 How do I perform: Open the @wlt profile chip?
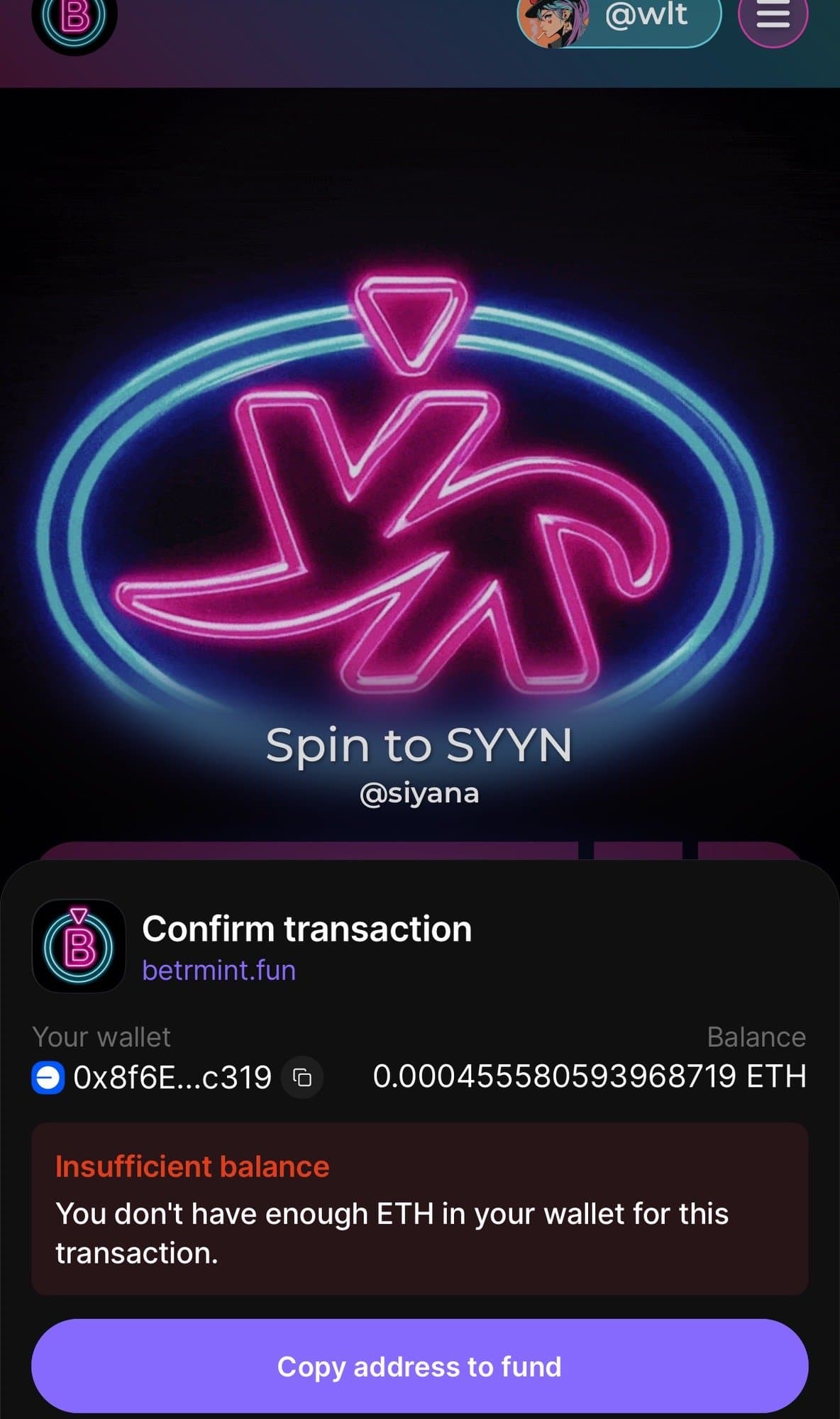coord(619,18)
